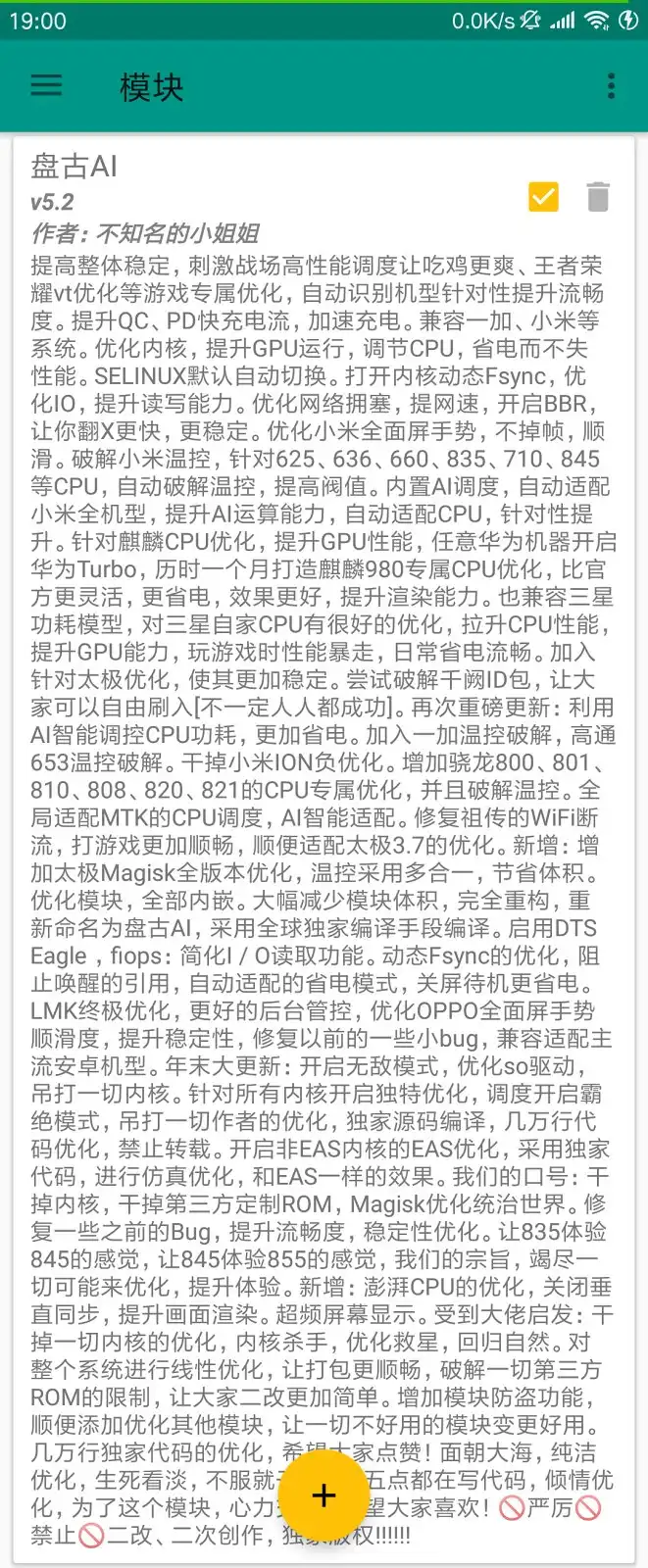Image resolution: width=648 pixels, height=1568 pixels.
Task: Open the navigation drawer menu
Action: 46,86
